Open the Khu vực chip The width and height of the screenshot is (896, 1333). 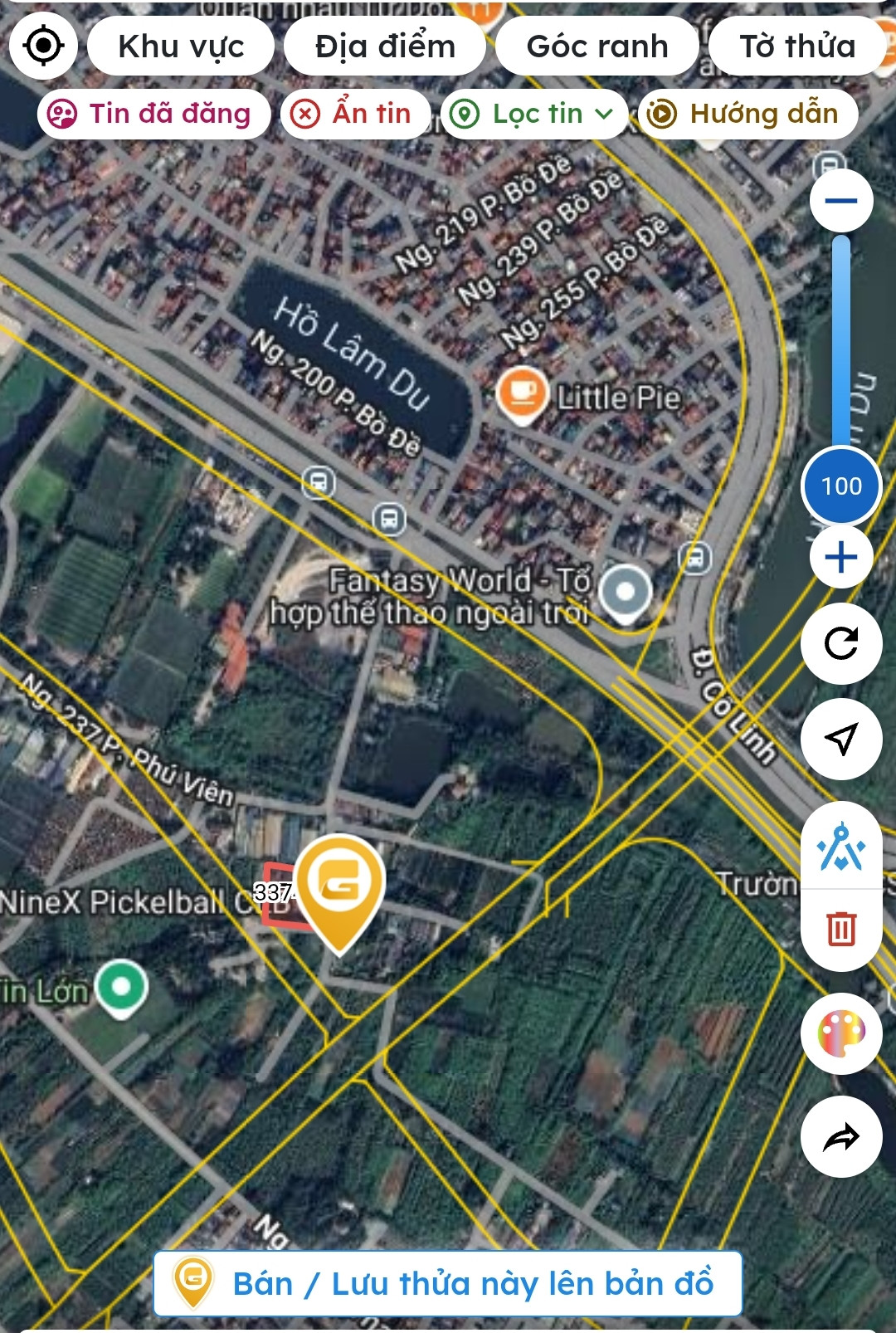point(181,46)
